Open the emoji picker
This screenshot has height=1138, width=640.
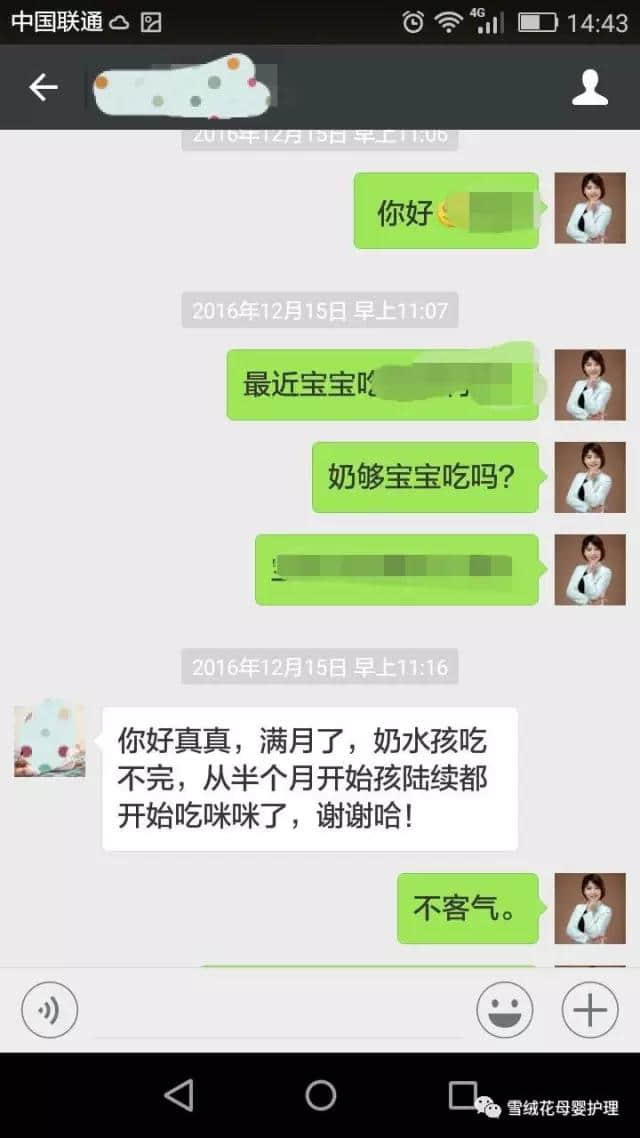(504, 1011)
